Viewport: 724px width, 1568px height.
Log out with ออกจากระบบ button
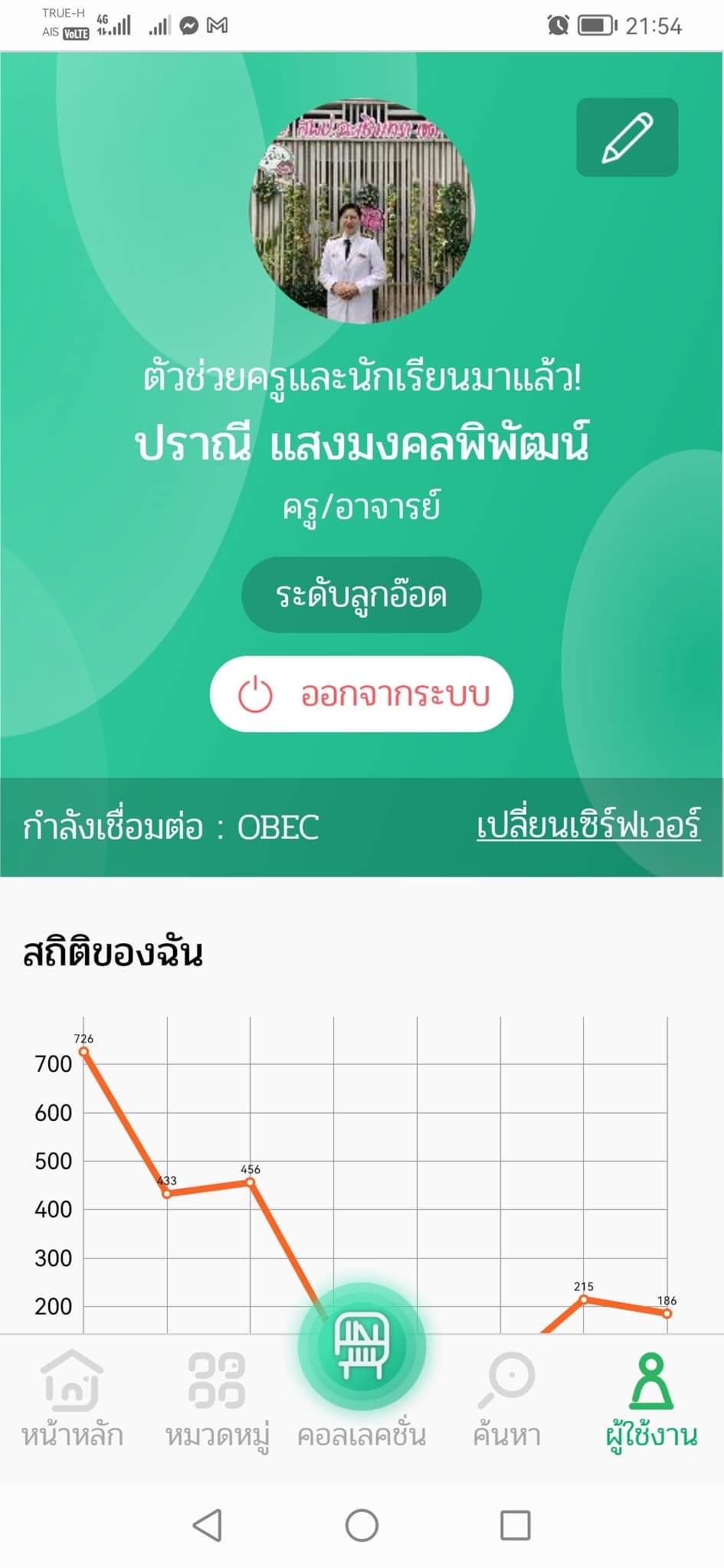pyautogui.click(x=362, y=694)
